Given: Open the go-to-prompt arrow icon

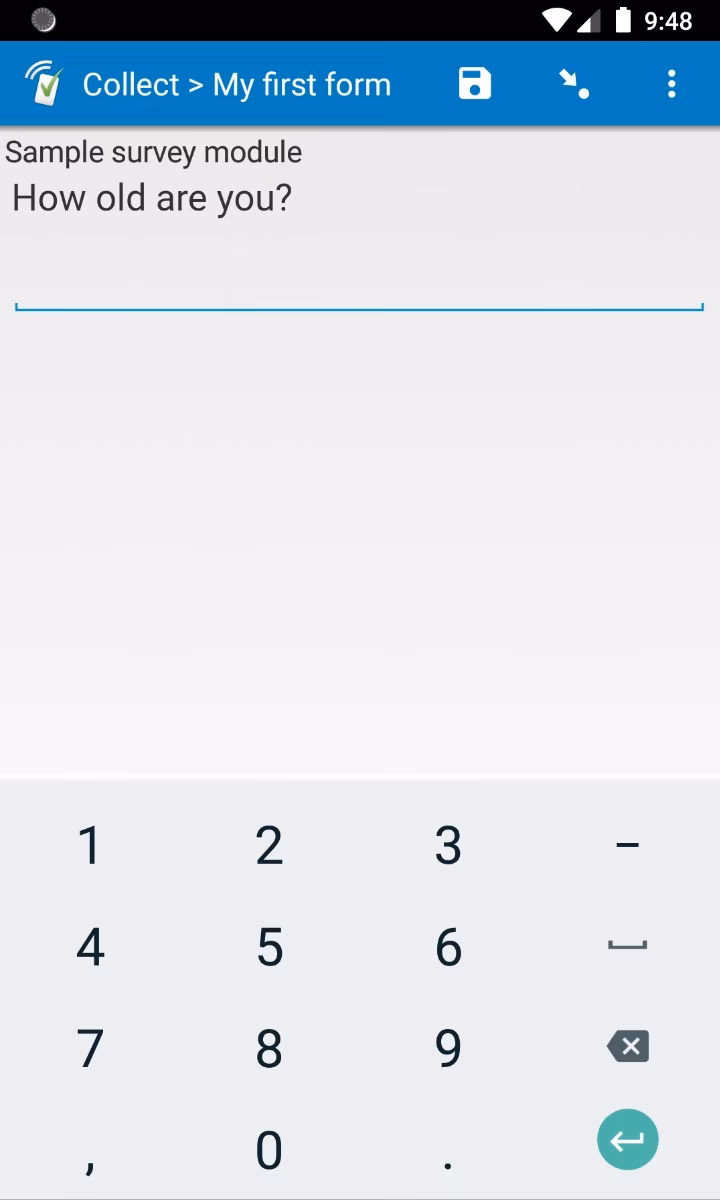Looking at the screenshot, I should [x=574, y=84].
